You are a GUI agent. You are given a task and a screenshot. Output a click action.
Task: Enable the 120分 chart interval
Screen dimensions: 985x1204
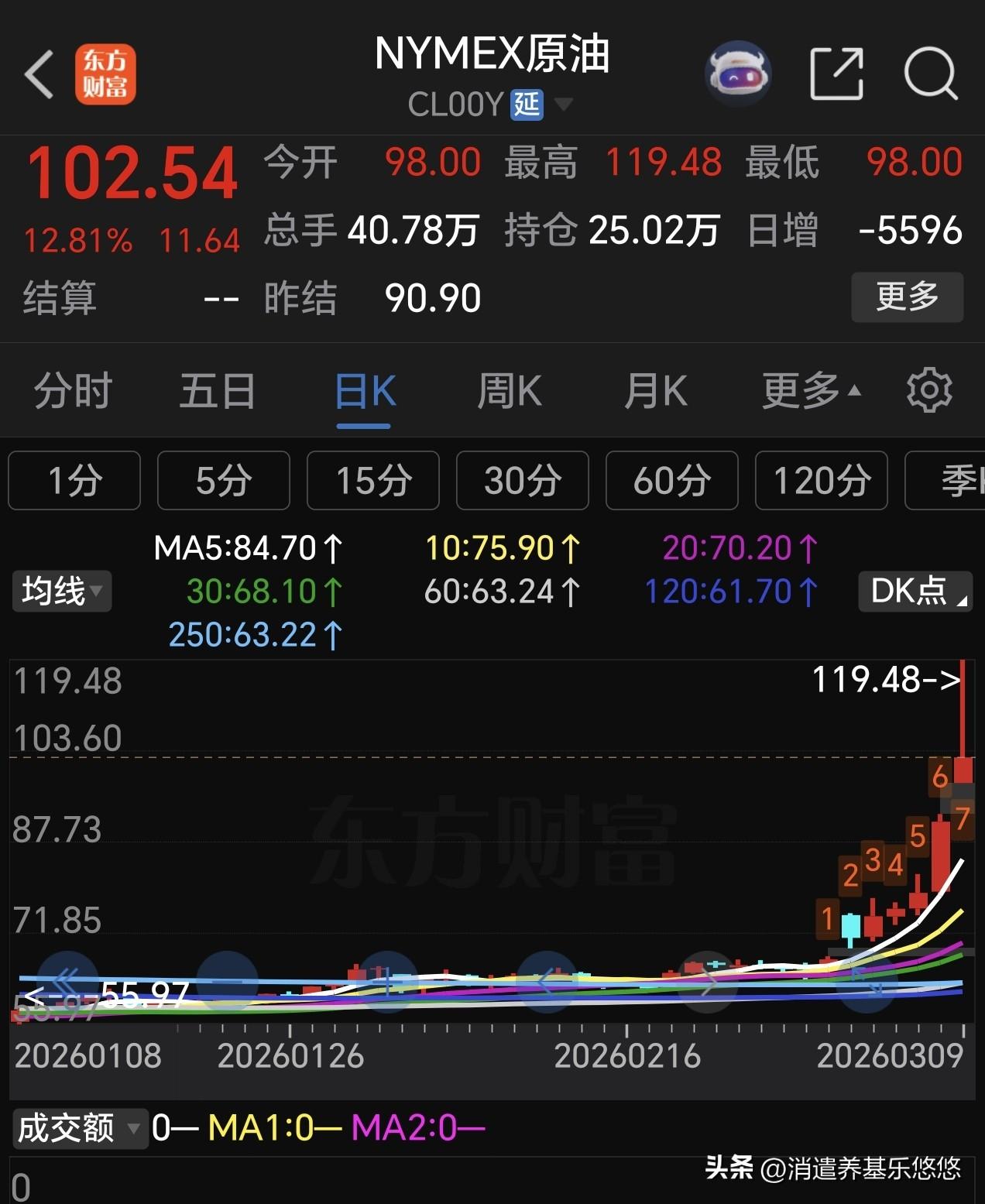click(x=821, y=481)
